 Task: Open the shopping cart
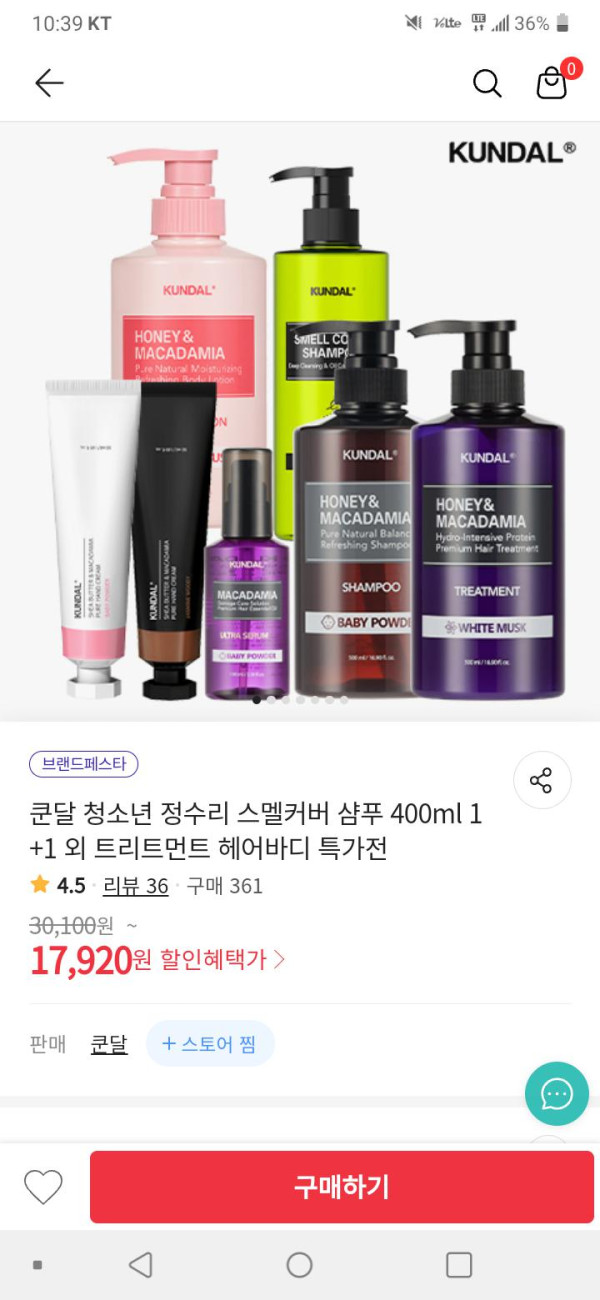pyautogui.click(x=552, y=83)
